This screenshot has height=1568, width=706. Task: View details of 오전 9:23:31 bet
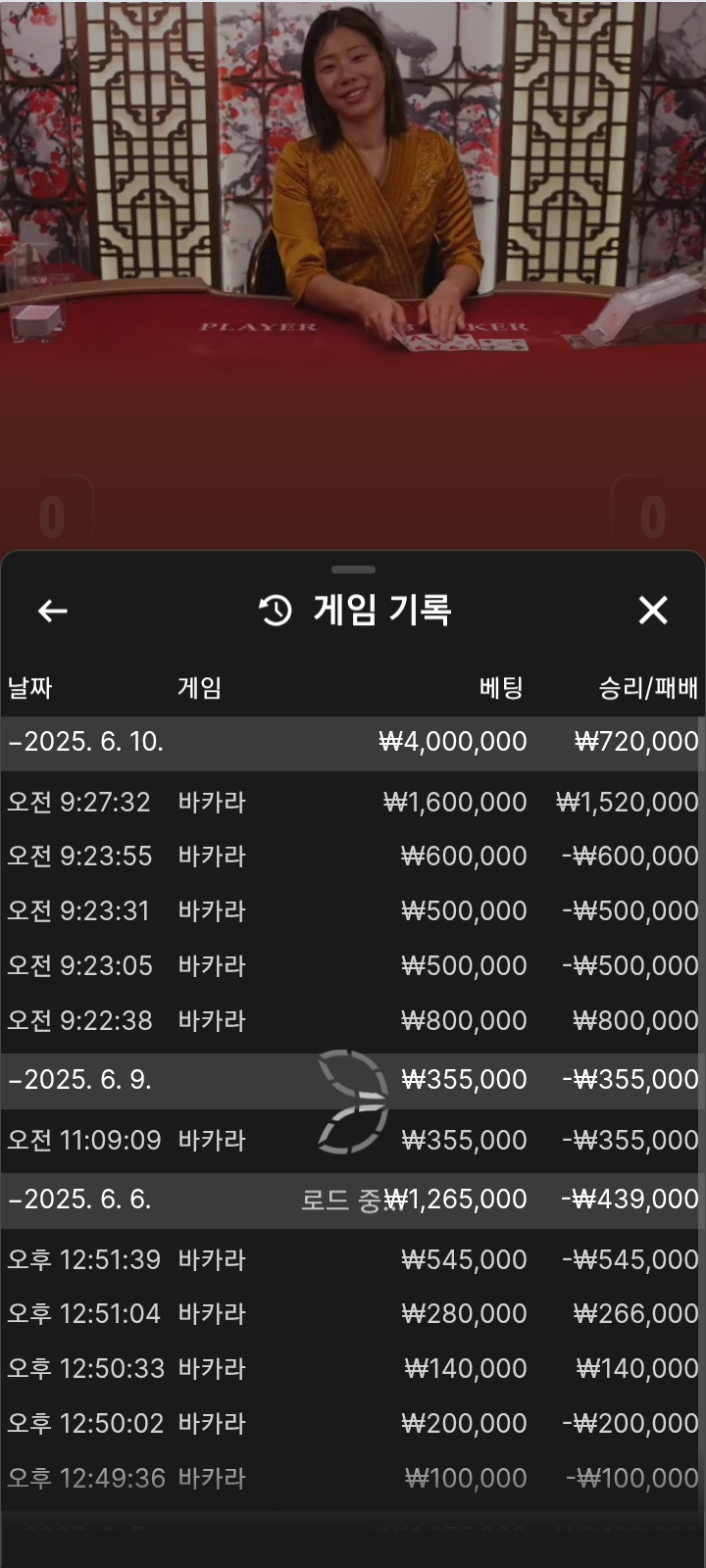[x=353, y=911]
